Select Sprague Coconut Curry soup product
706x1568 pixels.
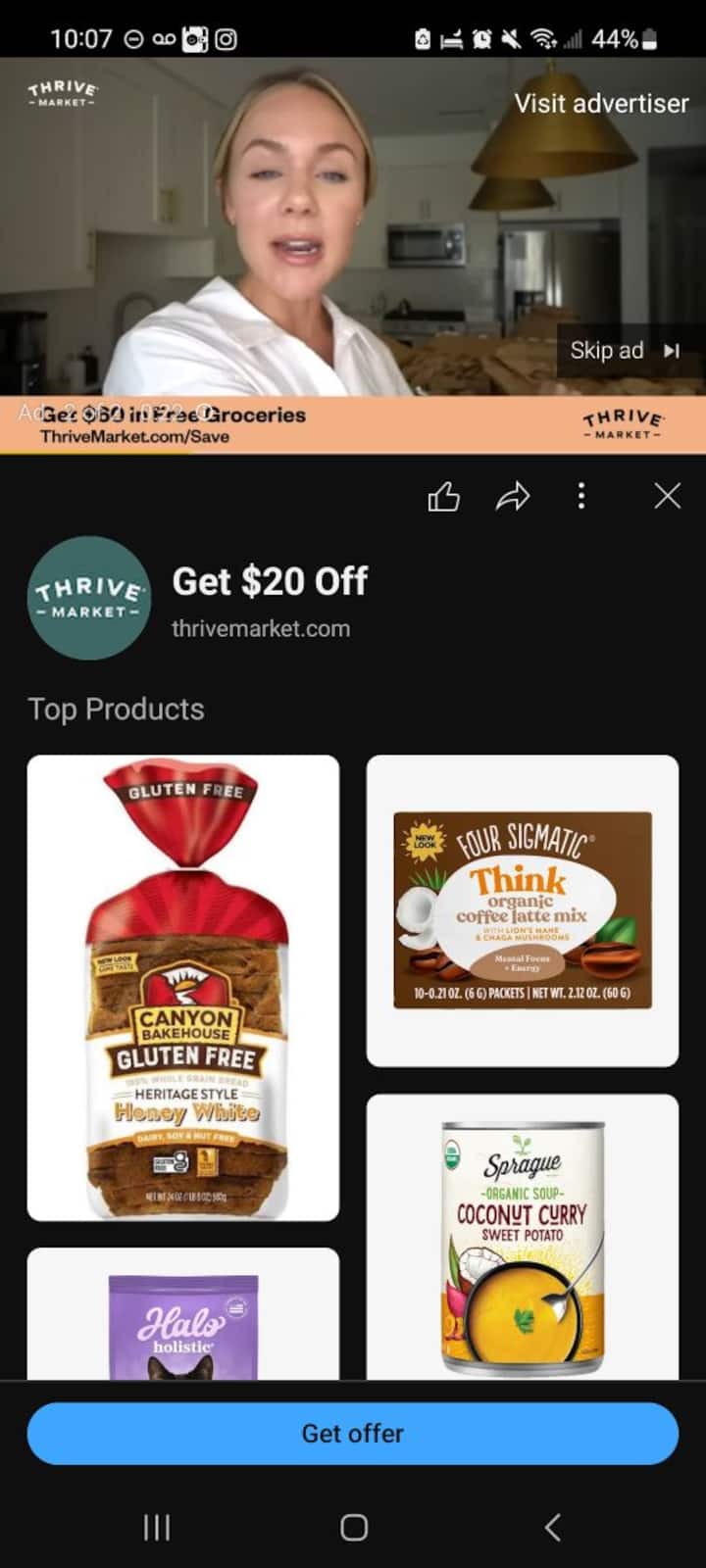[522, 1237]
